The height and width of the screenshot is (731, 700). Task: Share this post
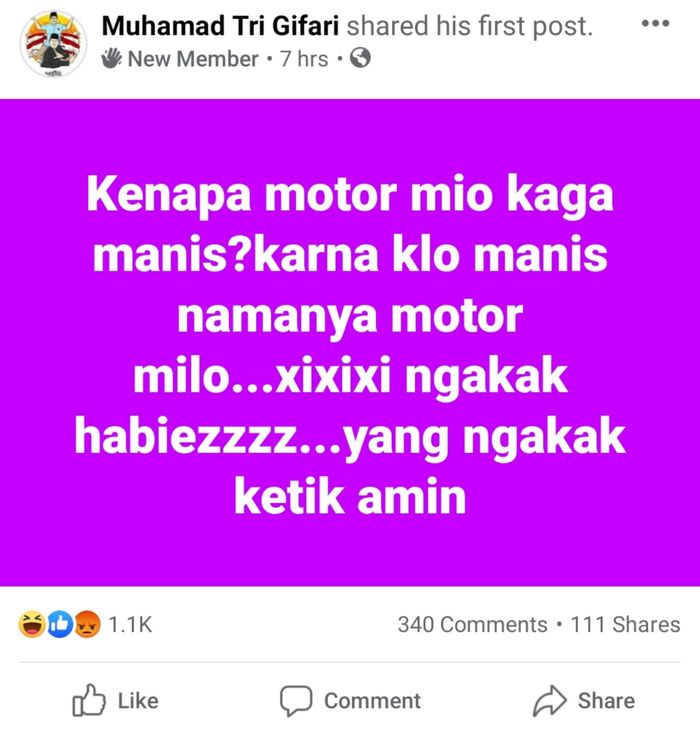(584, 701)
